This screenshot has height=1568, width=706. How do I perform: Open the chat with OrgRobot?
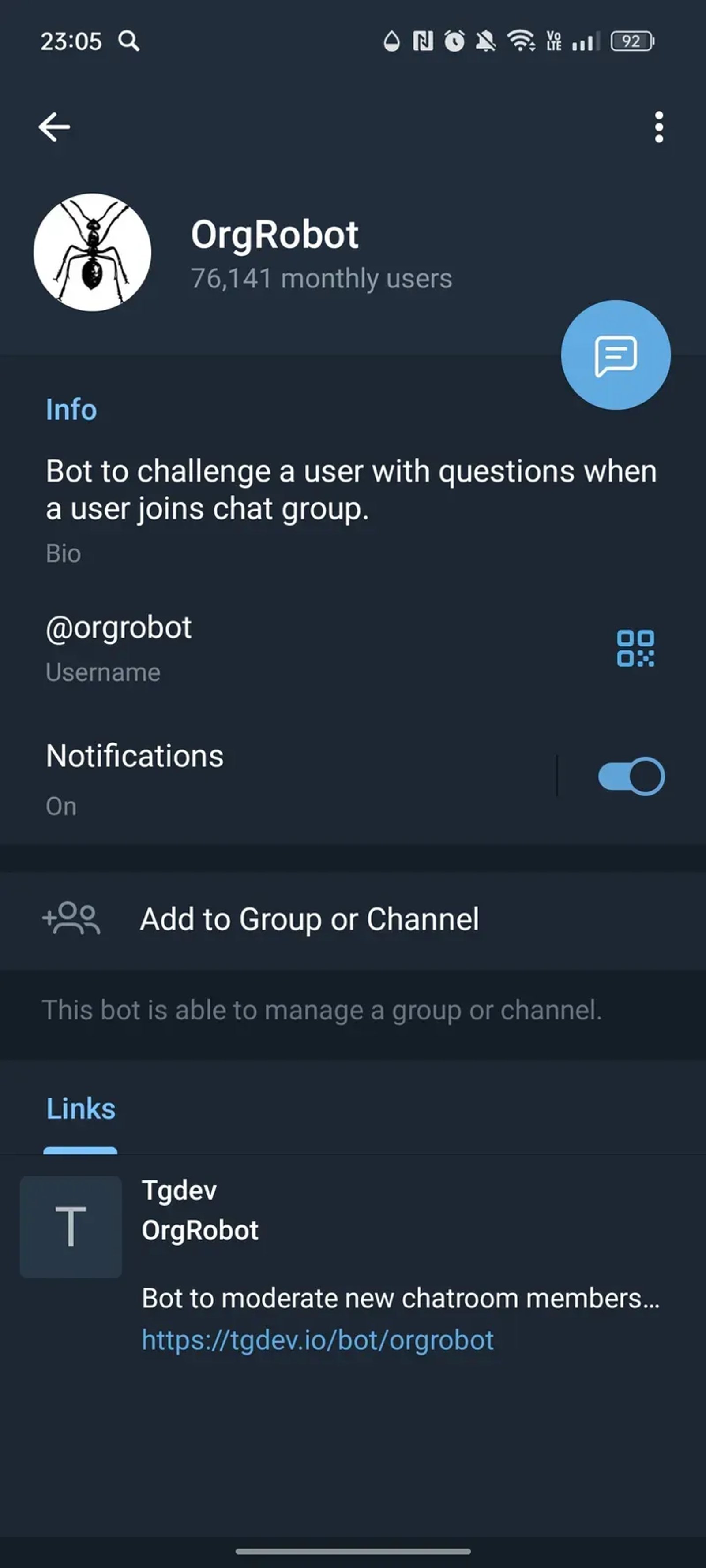pos(616,355)
